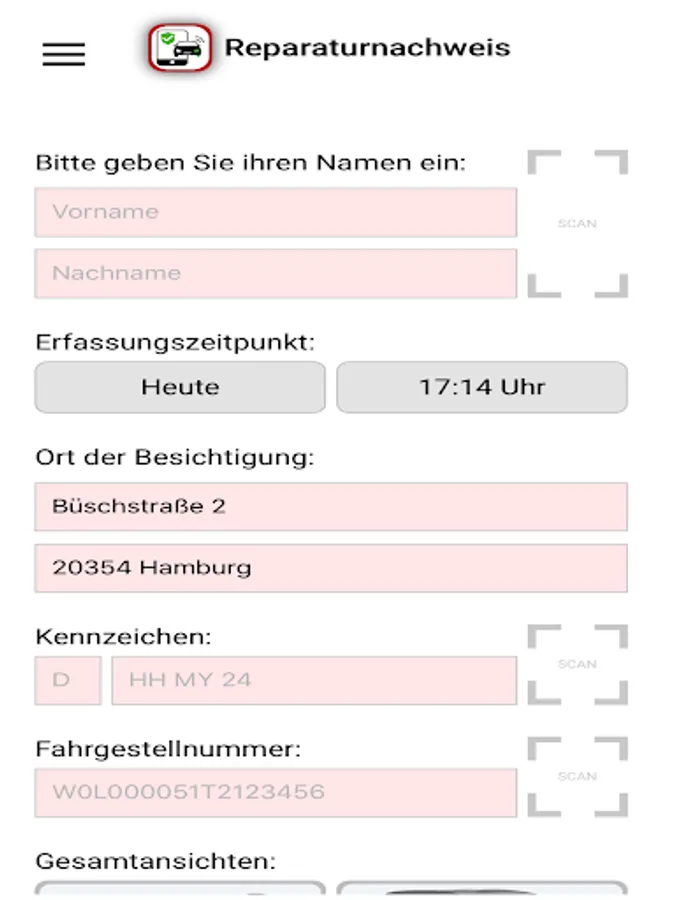This screenshot has width=675, height=900.
Task: Tap the Vorname input field
Action: pyautogui.click(x=276, y=212)
